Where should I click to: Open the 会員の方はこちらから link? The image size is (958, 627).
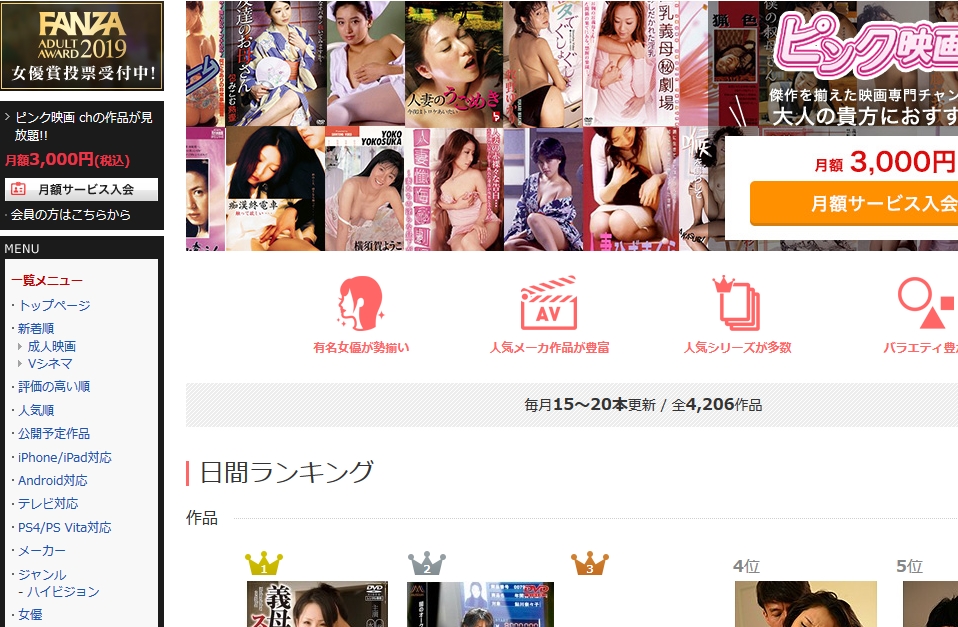(70, 215)
